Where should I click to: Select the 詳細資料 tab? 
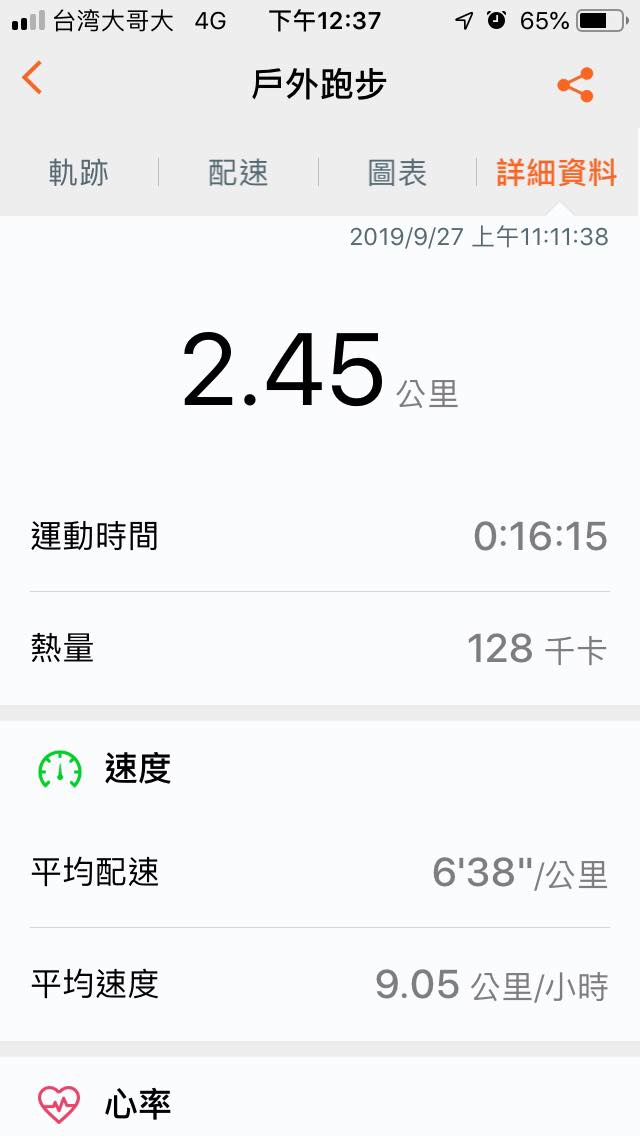pos(557,173)
